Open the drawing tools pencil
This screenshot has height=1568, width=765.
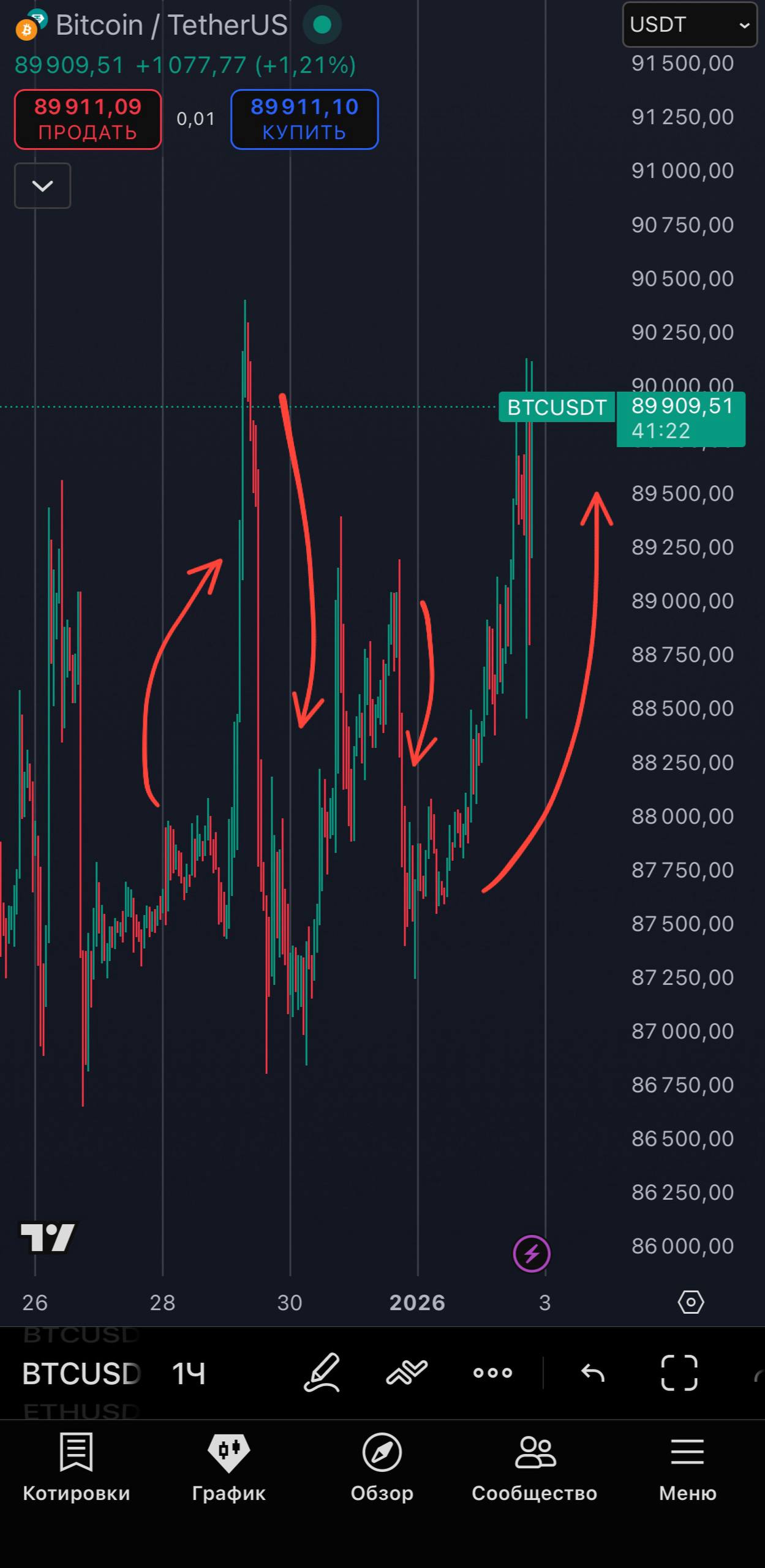click(322, 1373)
